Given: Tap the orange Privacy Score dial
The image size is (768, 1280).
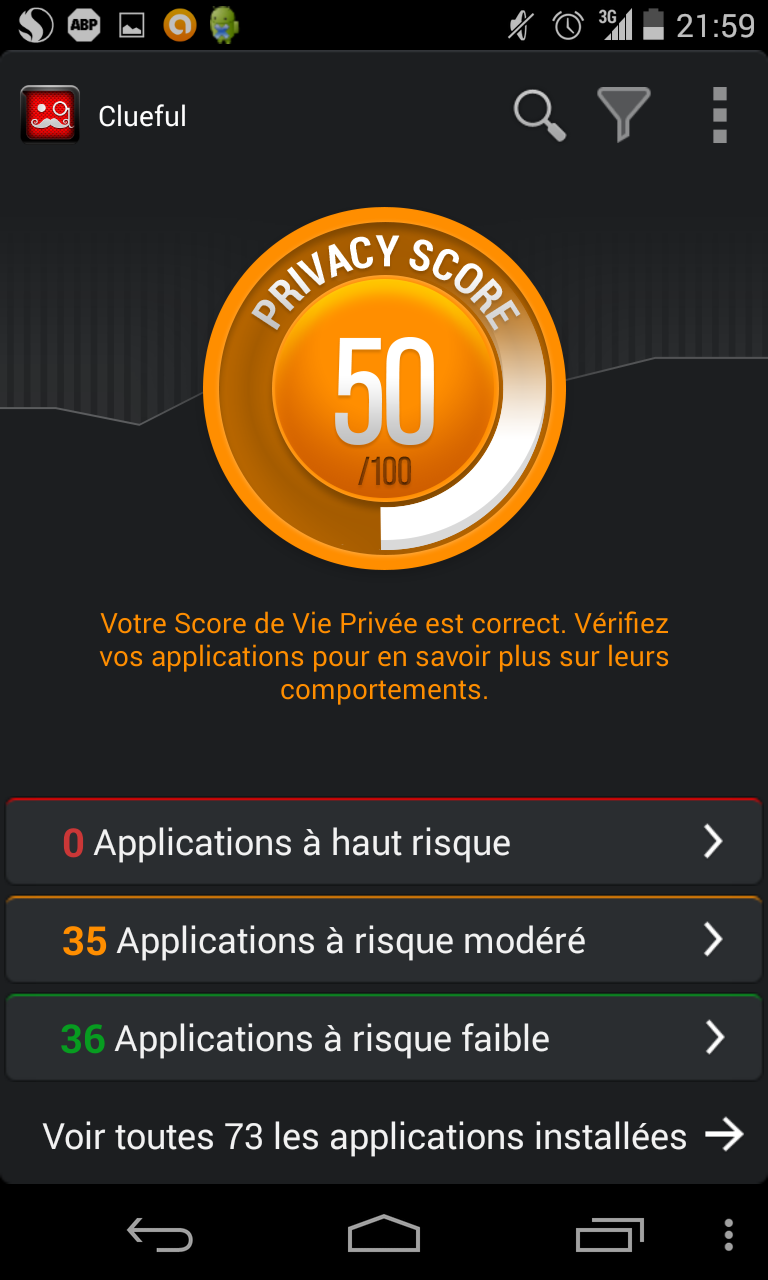Looking at the screenshot, I should tap(384, 389).
